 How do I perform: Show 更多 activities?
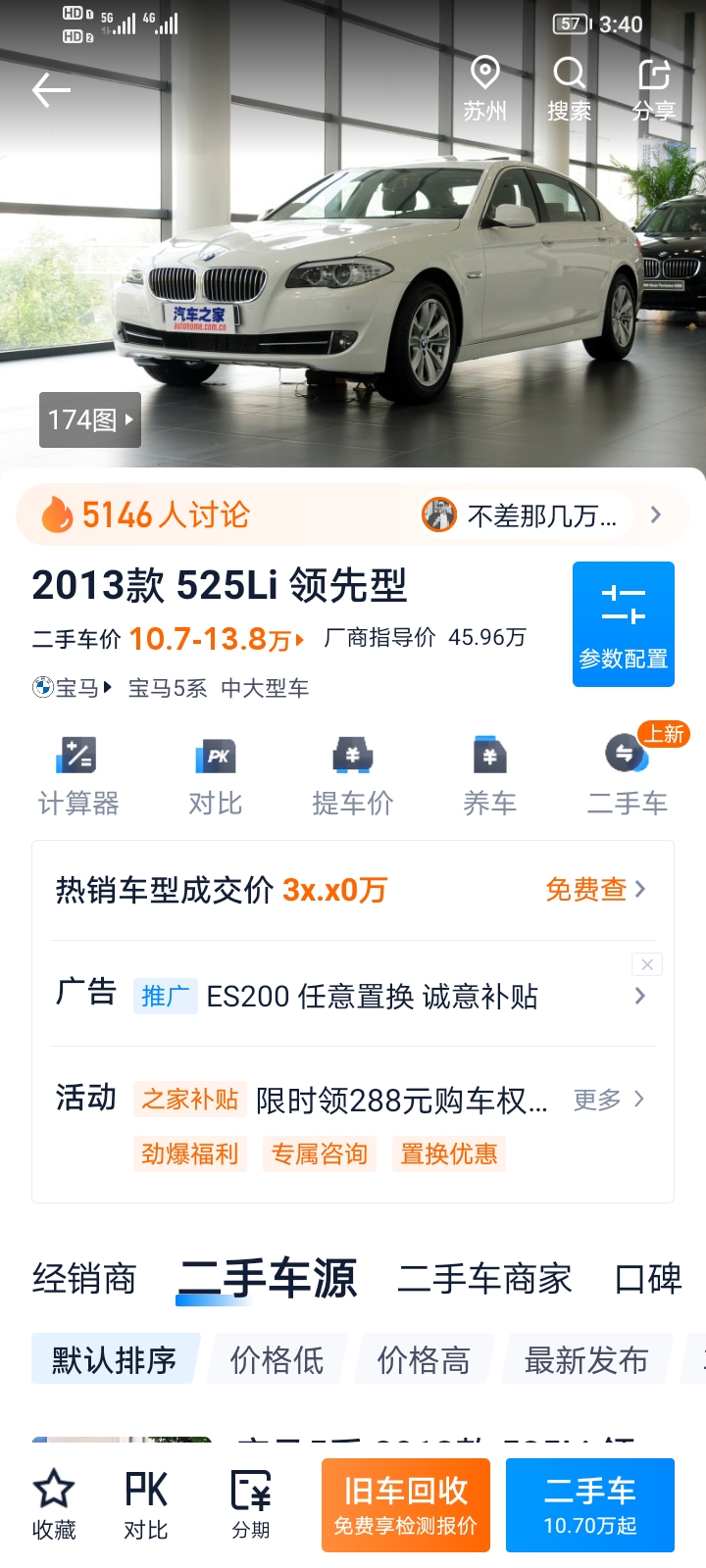tap(609, 1100)
